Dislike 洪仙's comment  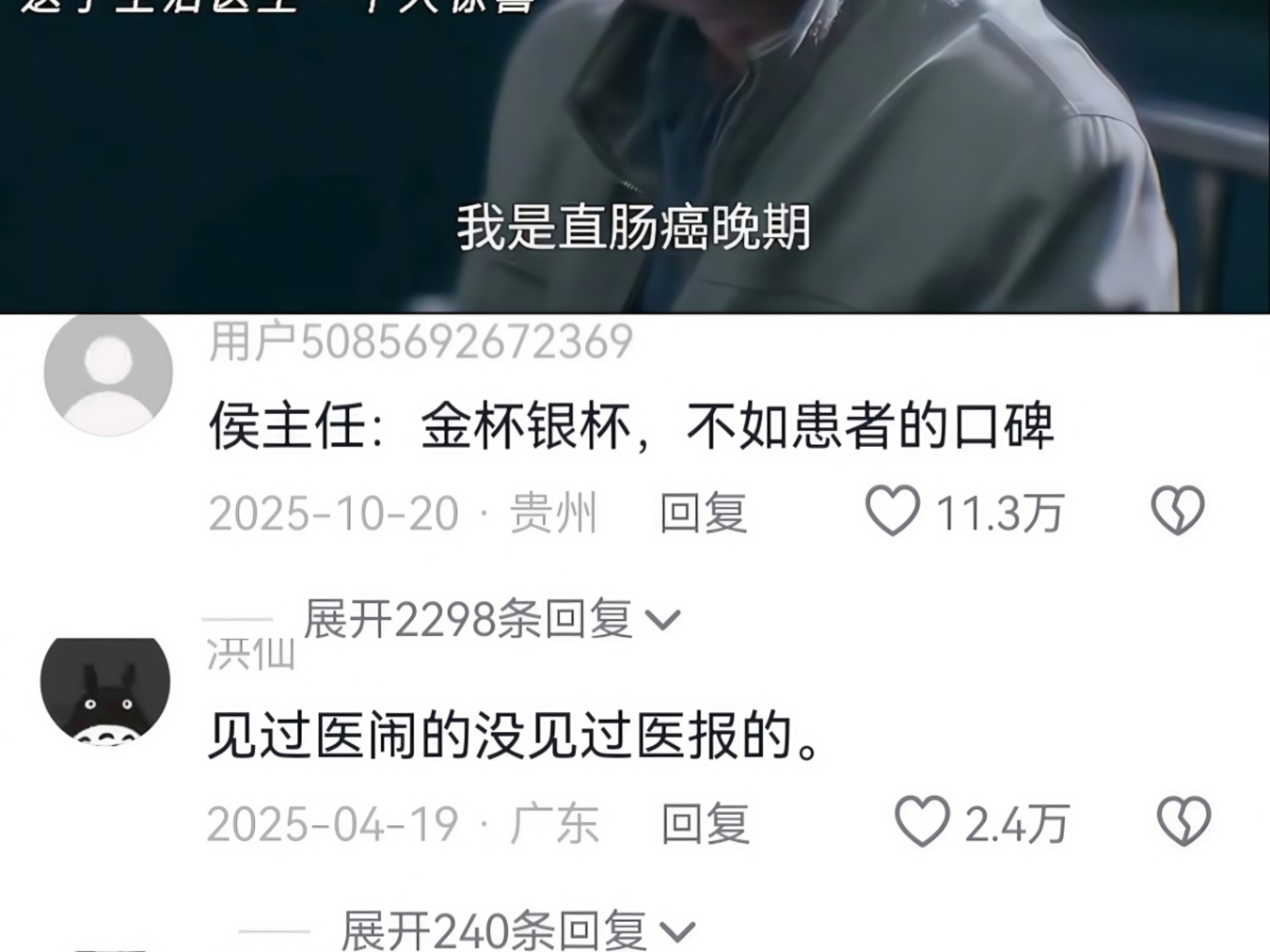(1183, 822)
